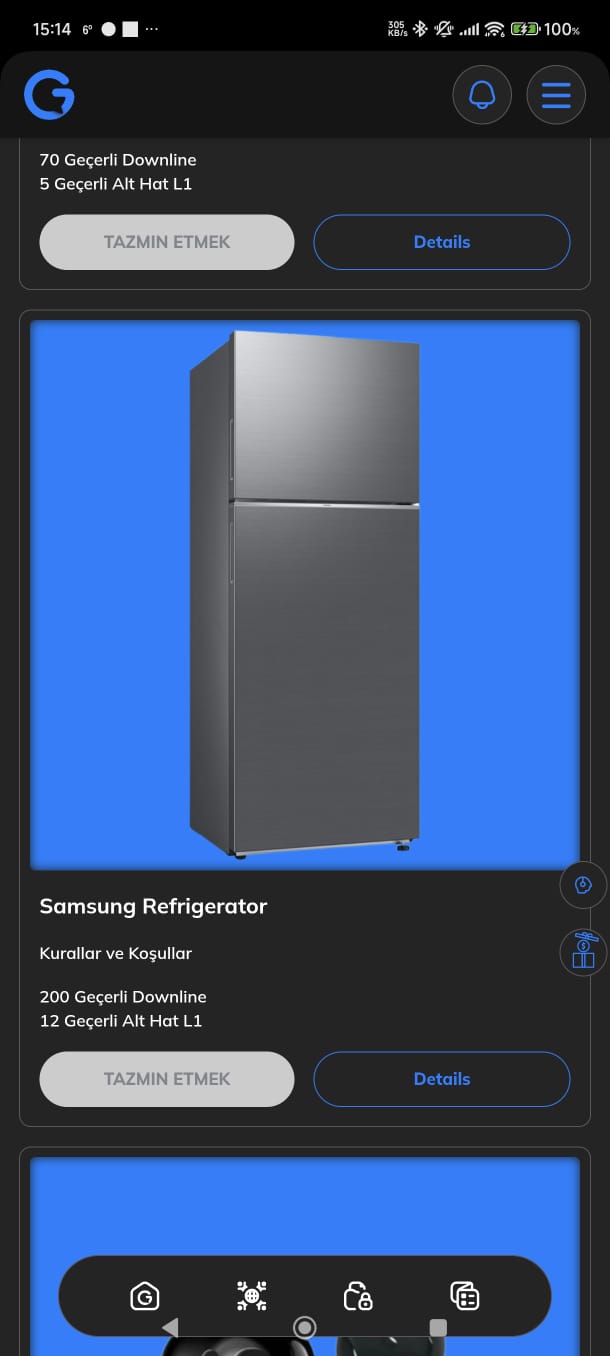
Task: Go back using system back button
Action: point(170,1327)
